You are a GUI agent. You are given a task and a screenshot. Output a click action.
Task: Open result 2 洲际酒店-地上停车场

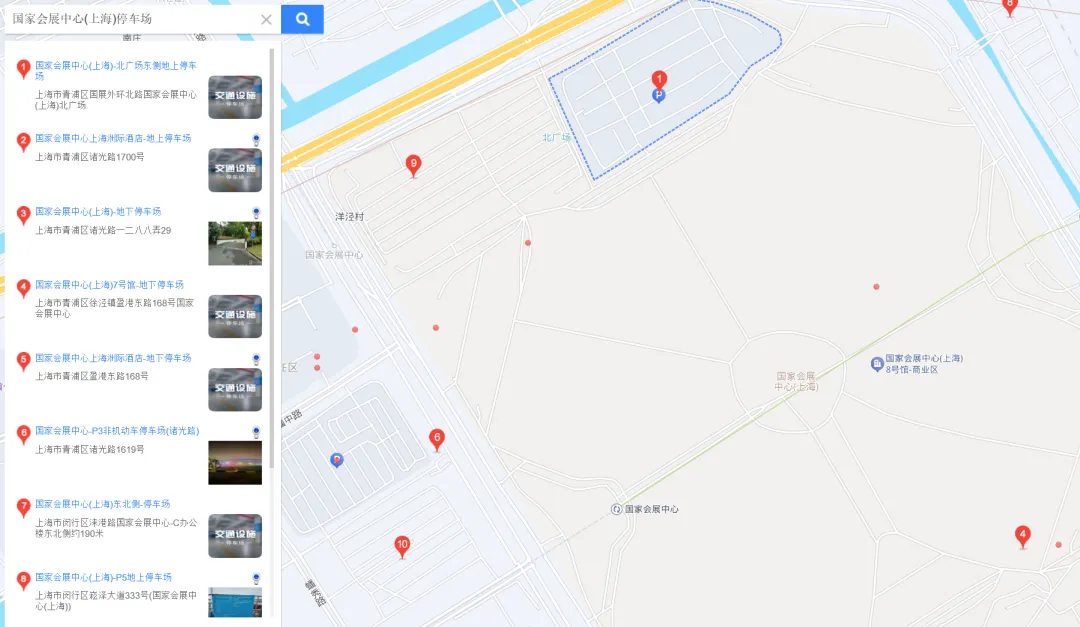point(113,138)
